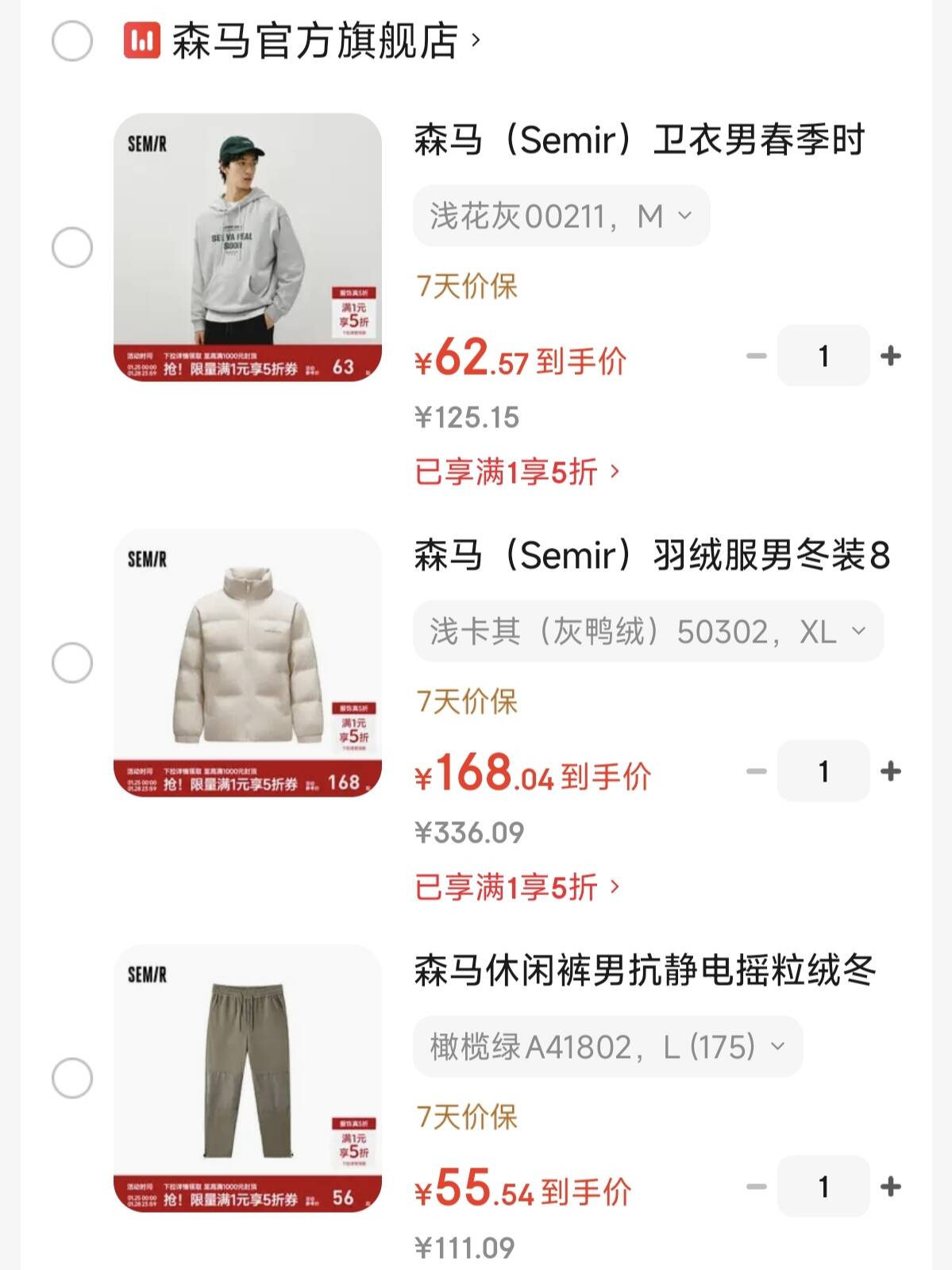Select all items from 森马官方旗舰店

coord(72,41)
